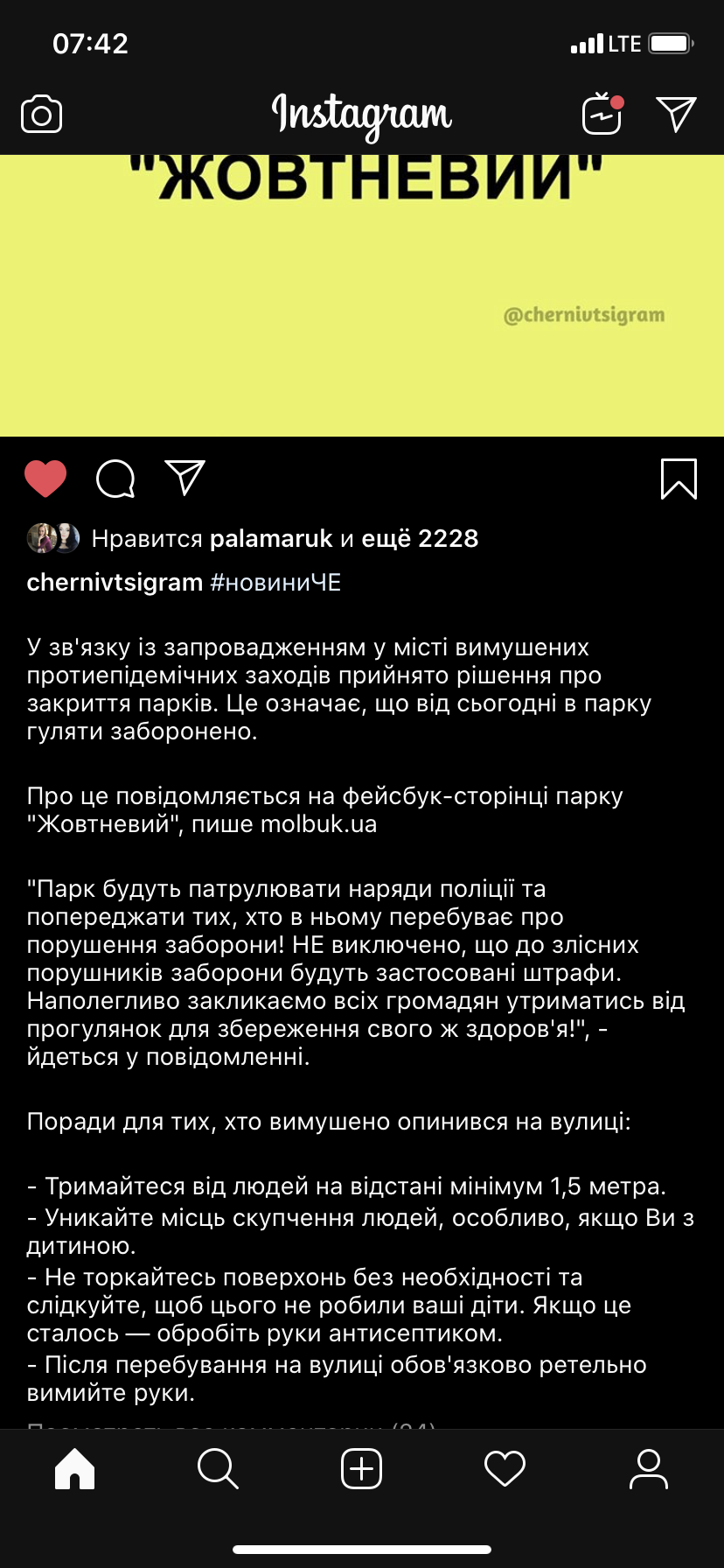Open the Activity heart tab
Viewport: 724px width, 1568px height.
[505, 1469]
